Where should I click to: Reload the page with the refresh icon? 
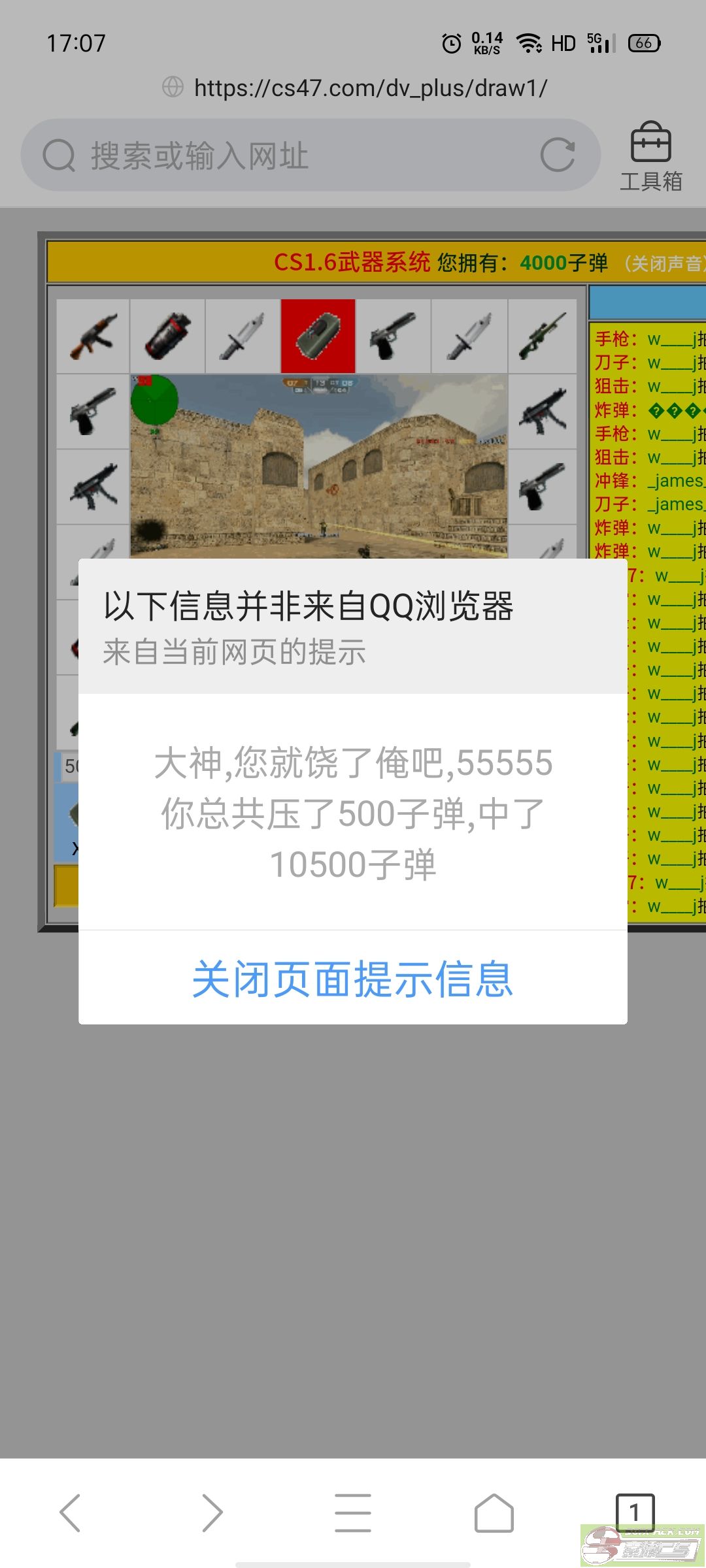click(558, 155)
